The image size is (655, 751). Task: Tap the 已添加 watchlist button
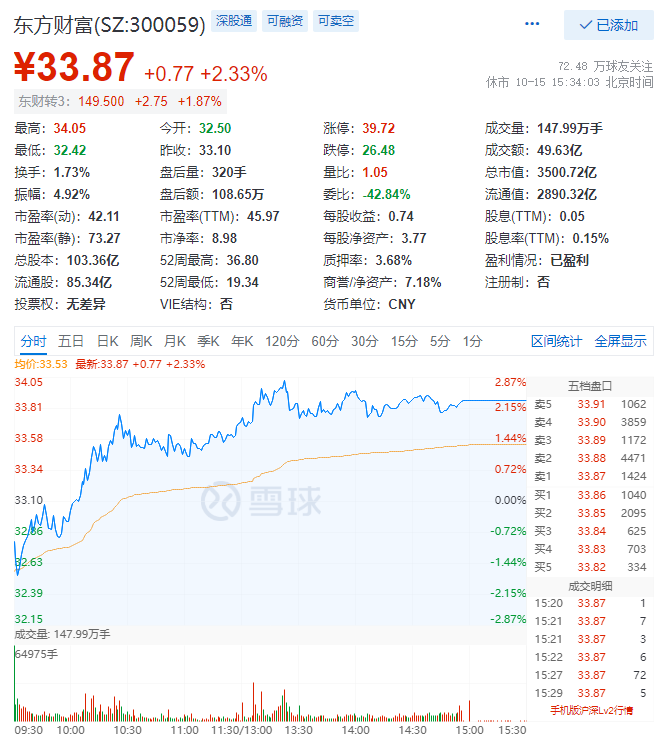click(608, 25)
